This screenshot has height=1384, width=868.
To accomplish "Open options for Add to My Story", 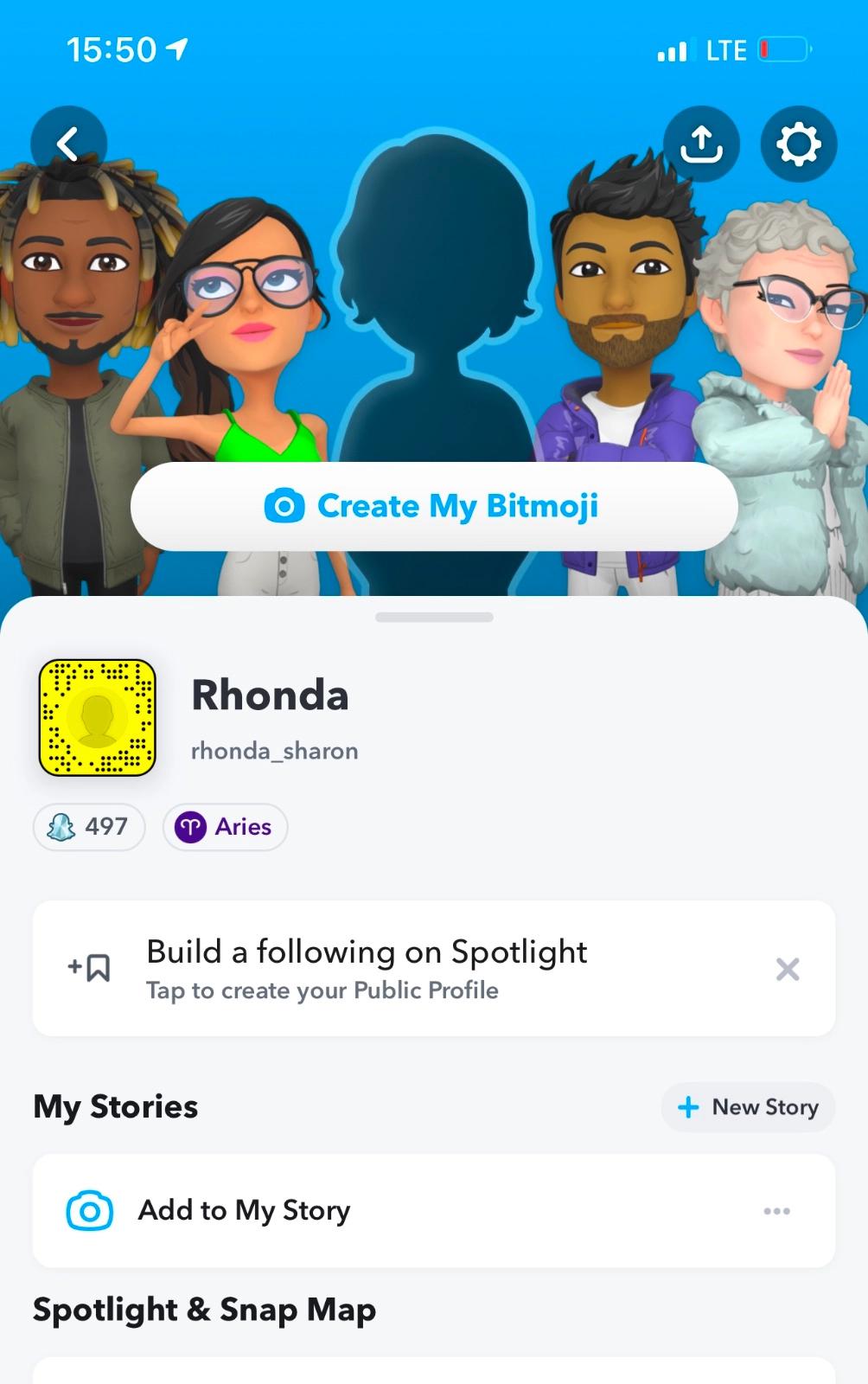I will (x=776, y=1211).
